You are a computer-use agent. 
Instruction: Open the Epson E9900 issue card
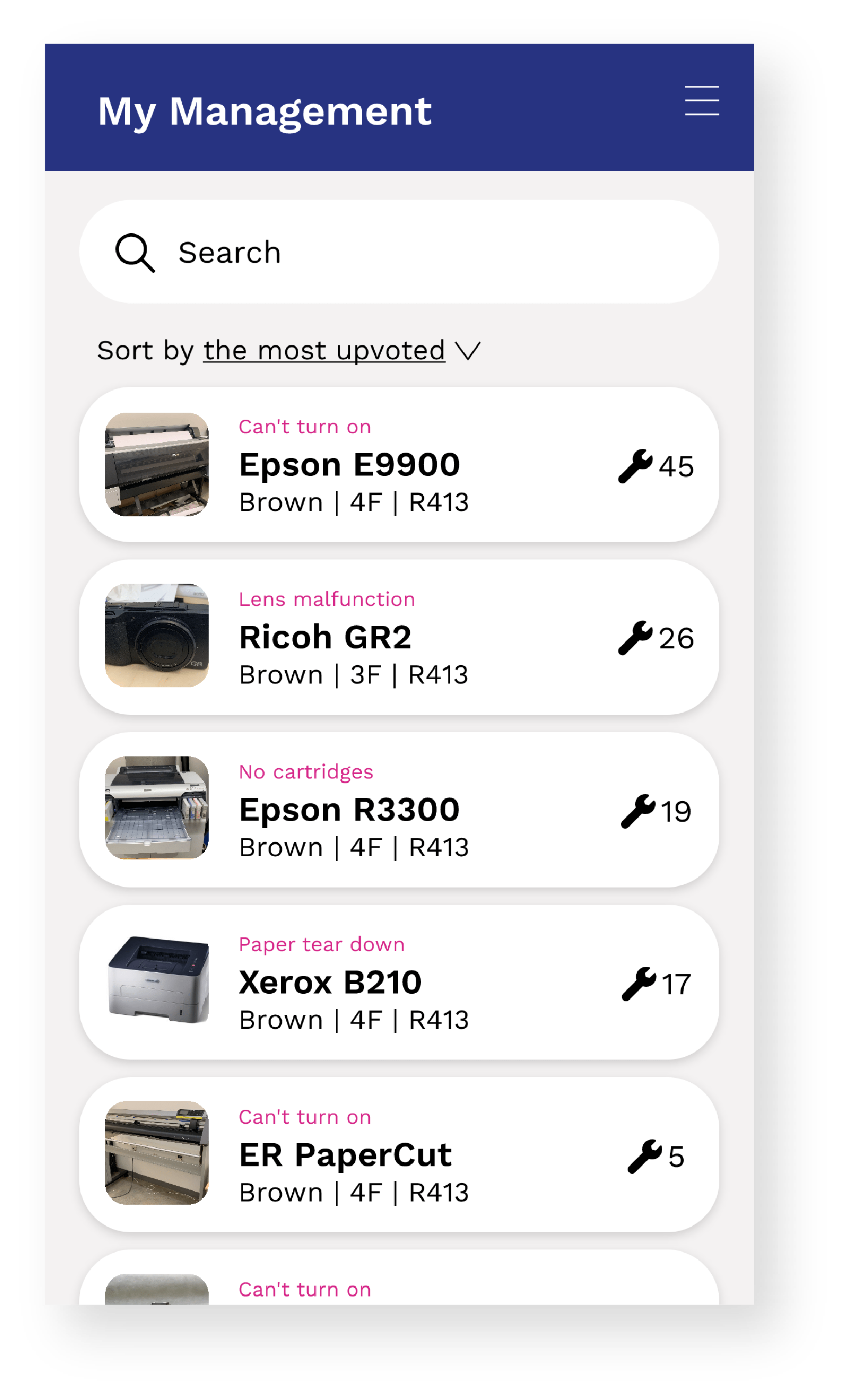click(x=398, y=464)
